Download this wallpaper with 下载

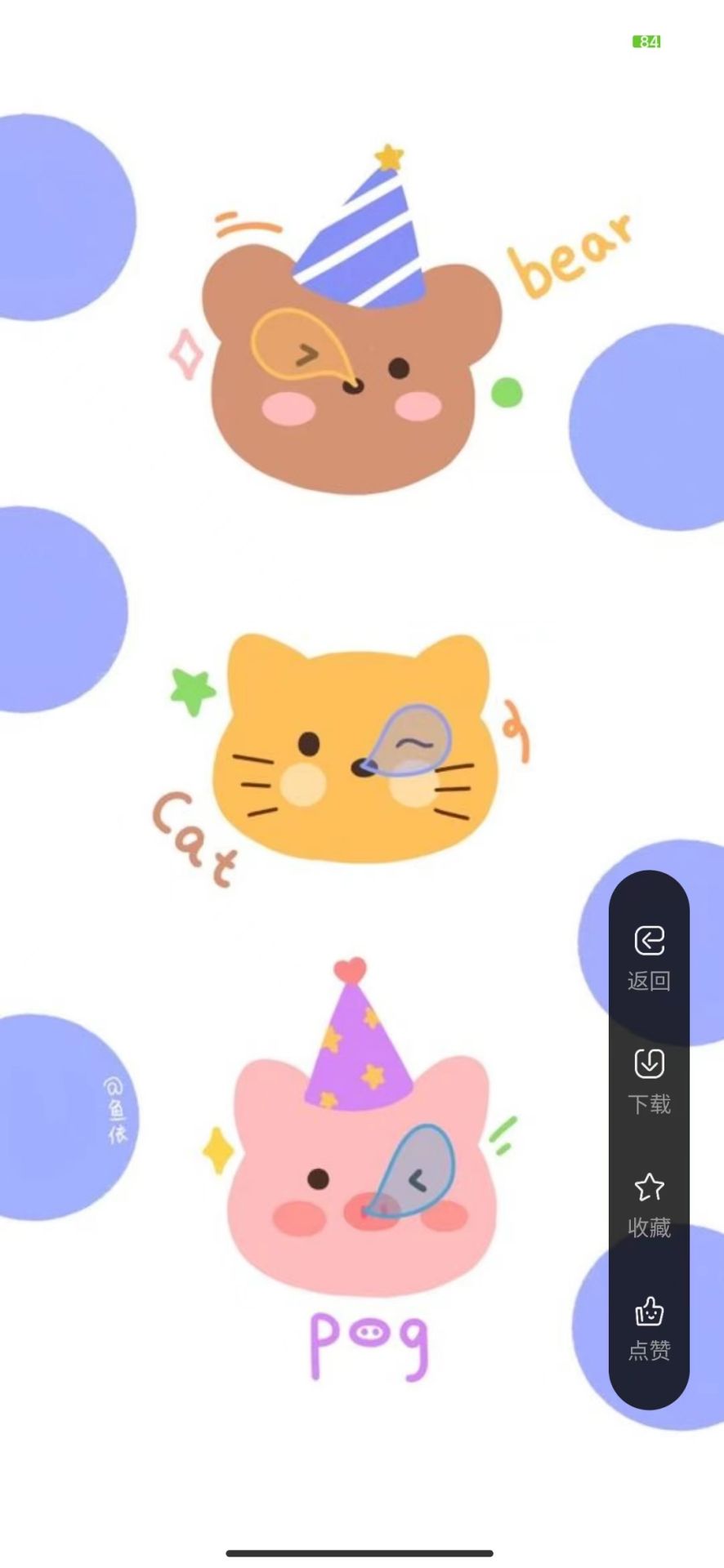click(649, 1080)
